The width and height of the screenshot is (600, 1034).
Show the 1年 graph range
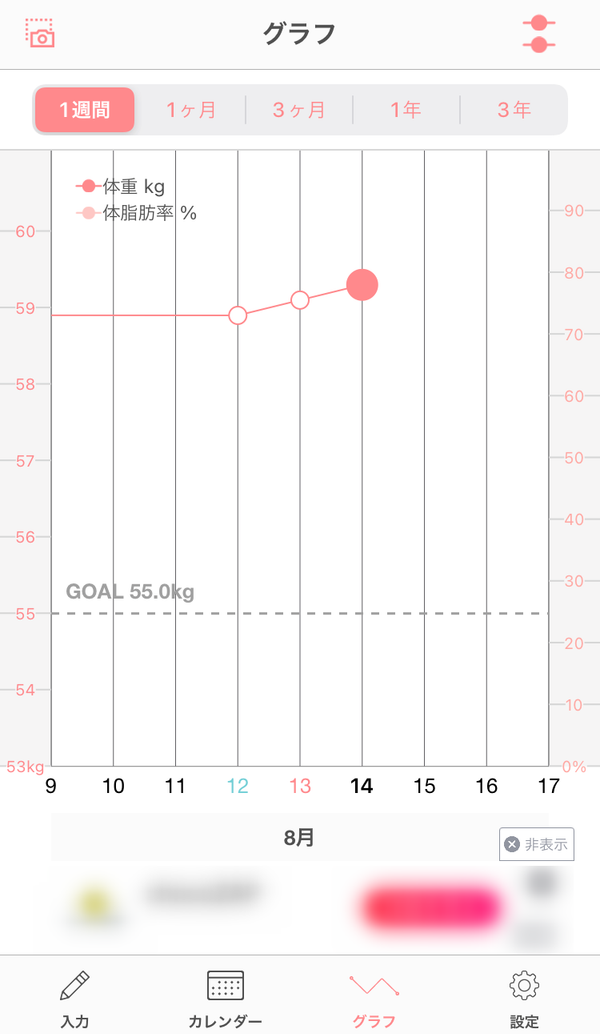click(406, 109)
